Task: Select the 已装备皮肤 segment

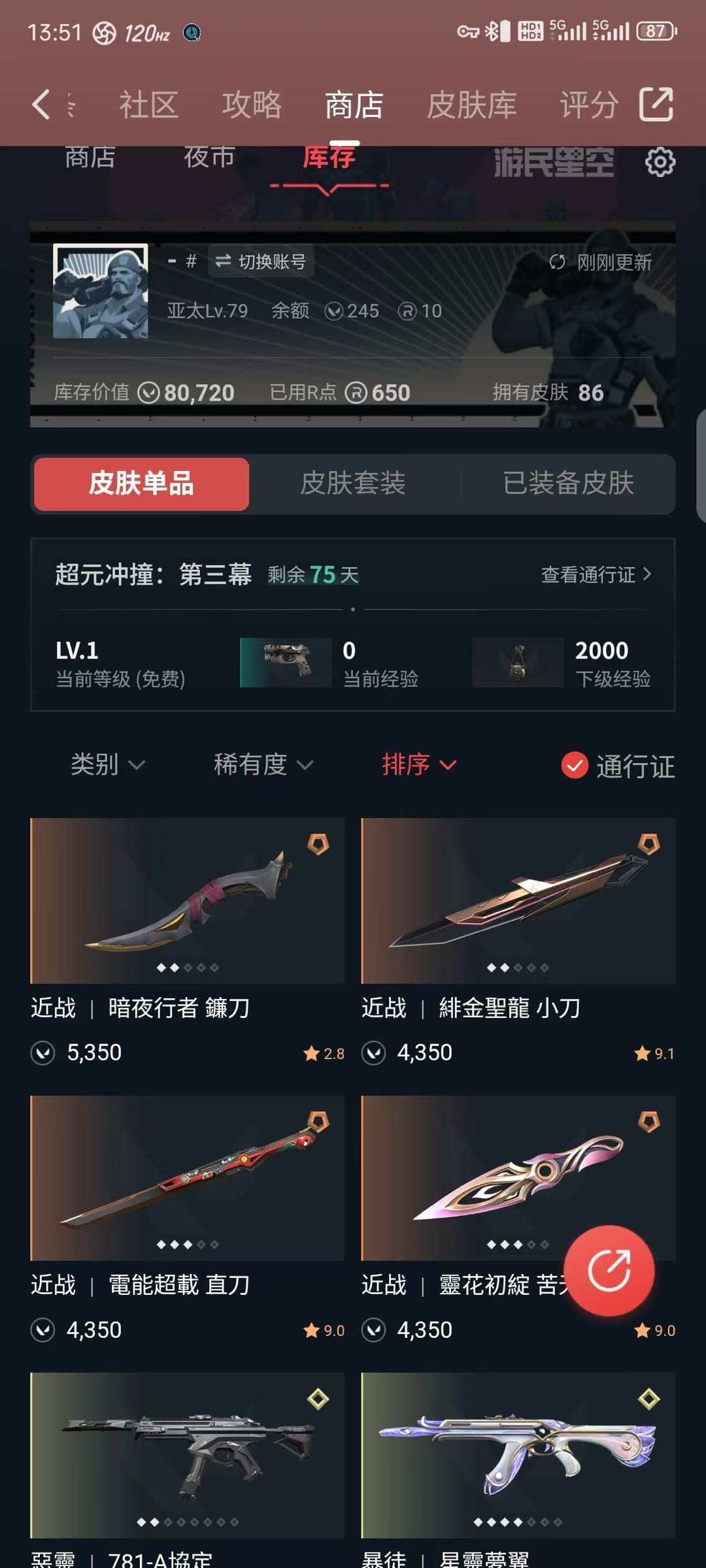Action: (568, 483)
